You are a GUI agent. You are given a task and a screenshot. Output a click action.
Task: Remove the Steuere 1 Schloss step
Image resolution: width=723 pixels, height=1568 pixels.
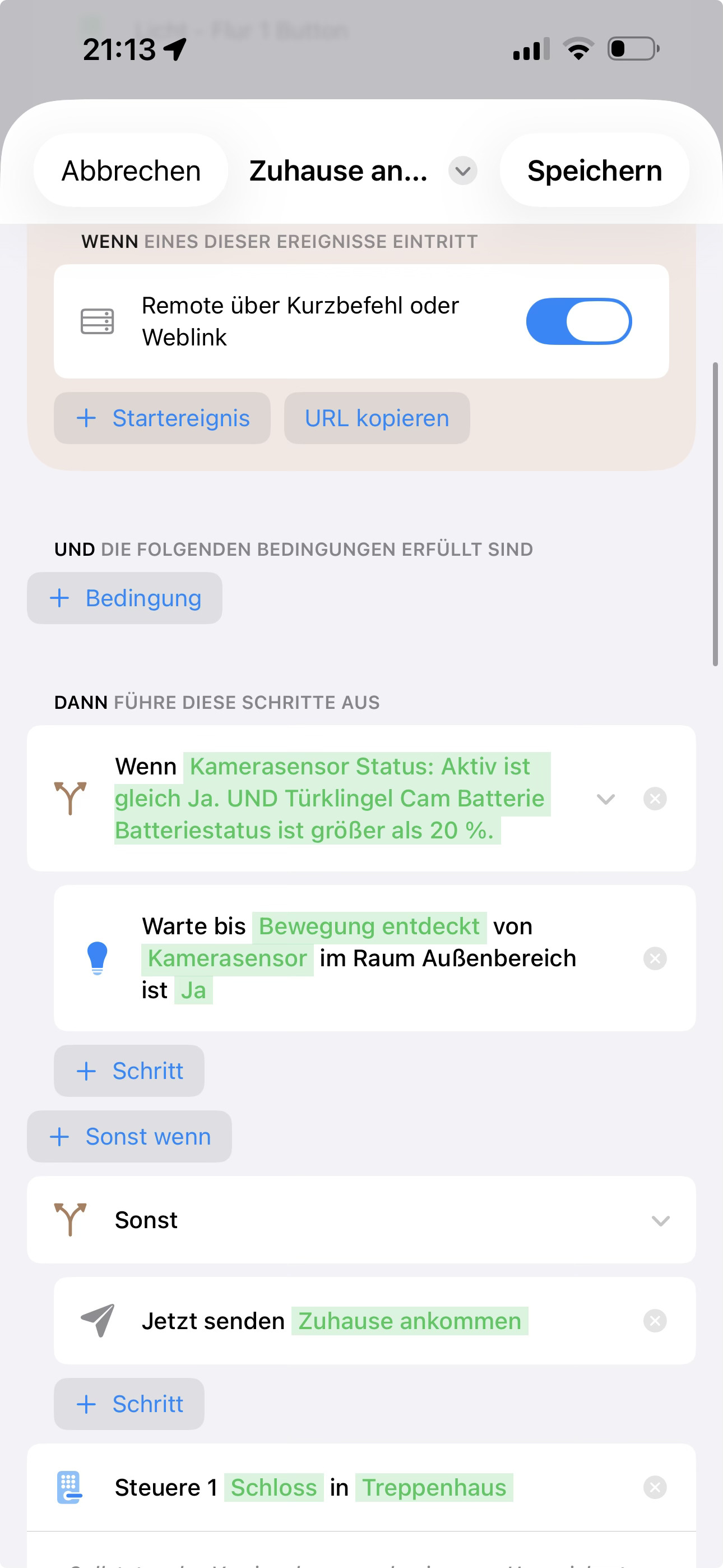click(655, 1488)
